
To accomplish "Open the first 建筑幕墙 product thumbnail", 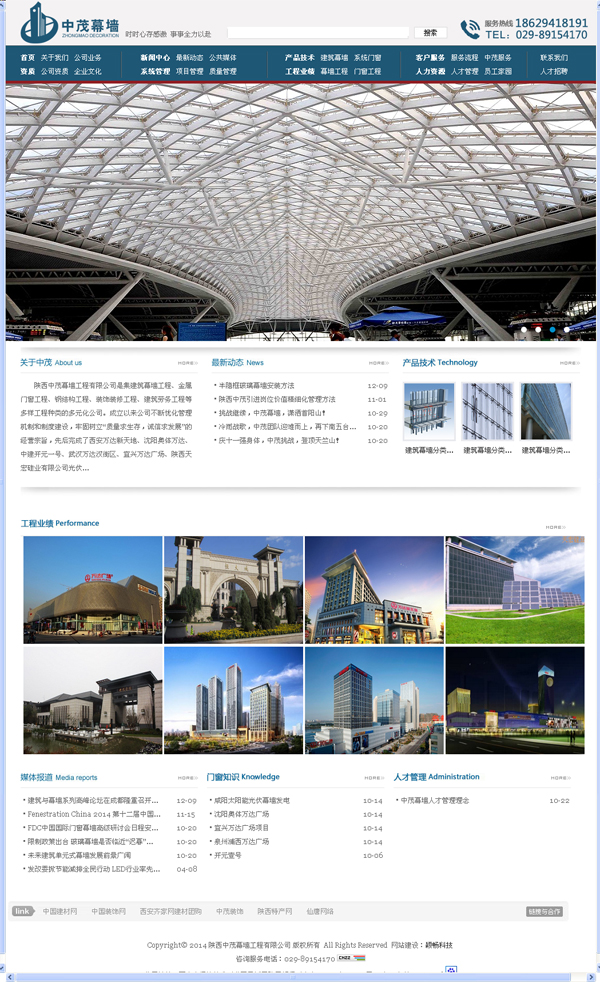I will click(x=429, y=412).
